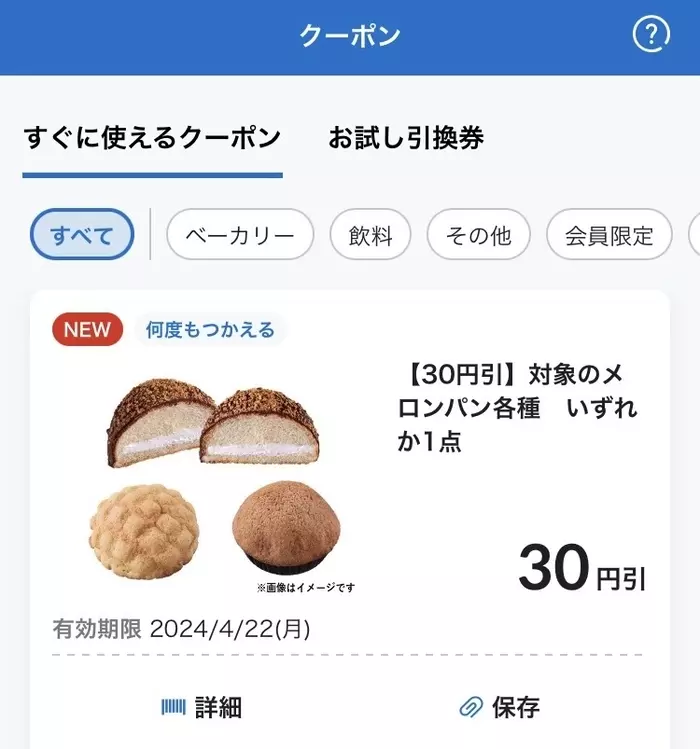700x749 pixels.
Task: View 詳細 of the melon pan coupon
Action: coord(202,708)
